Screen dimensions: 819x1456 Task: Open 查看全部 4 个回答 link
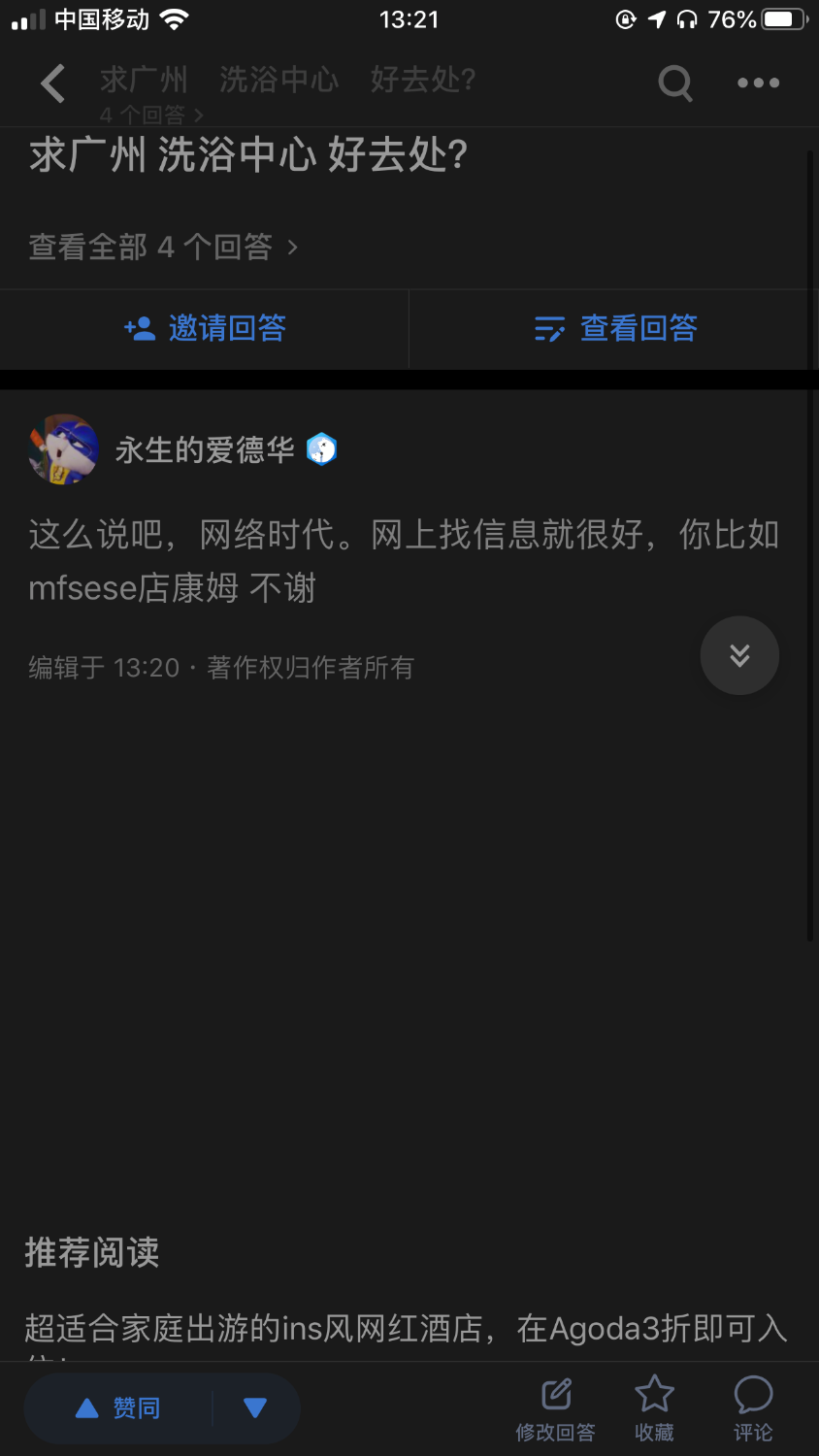pos(163,248)
